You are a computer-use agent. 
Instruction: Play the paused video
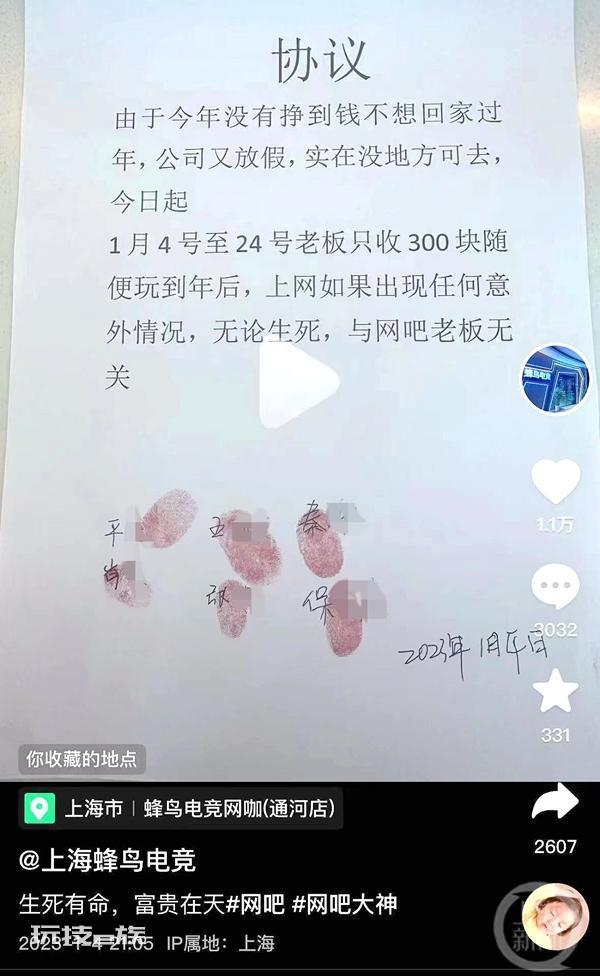298,383
